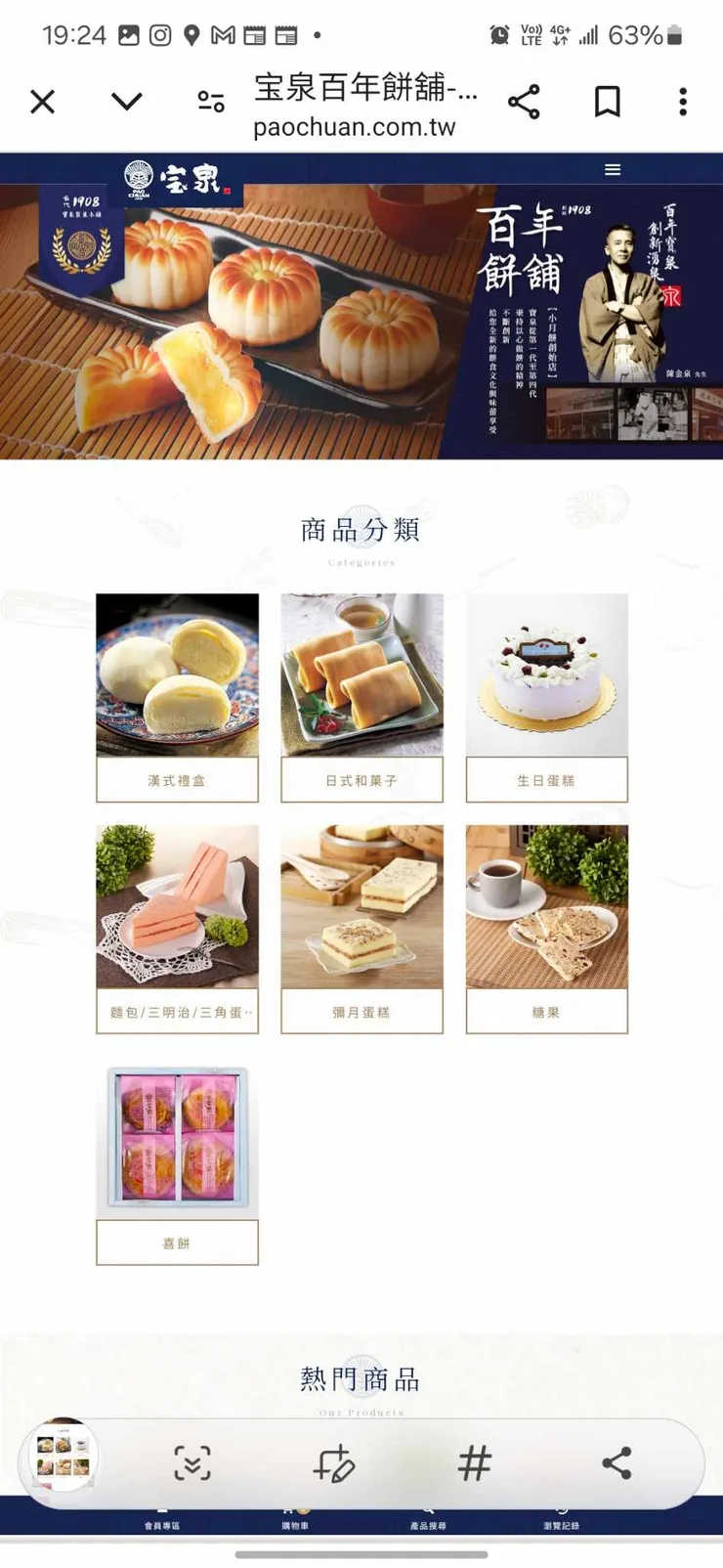The width and height of the screenshot is (723, 1568).
Task: Open the browser bookmark icon
Action: (x=607, y=101)
